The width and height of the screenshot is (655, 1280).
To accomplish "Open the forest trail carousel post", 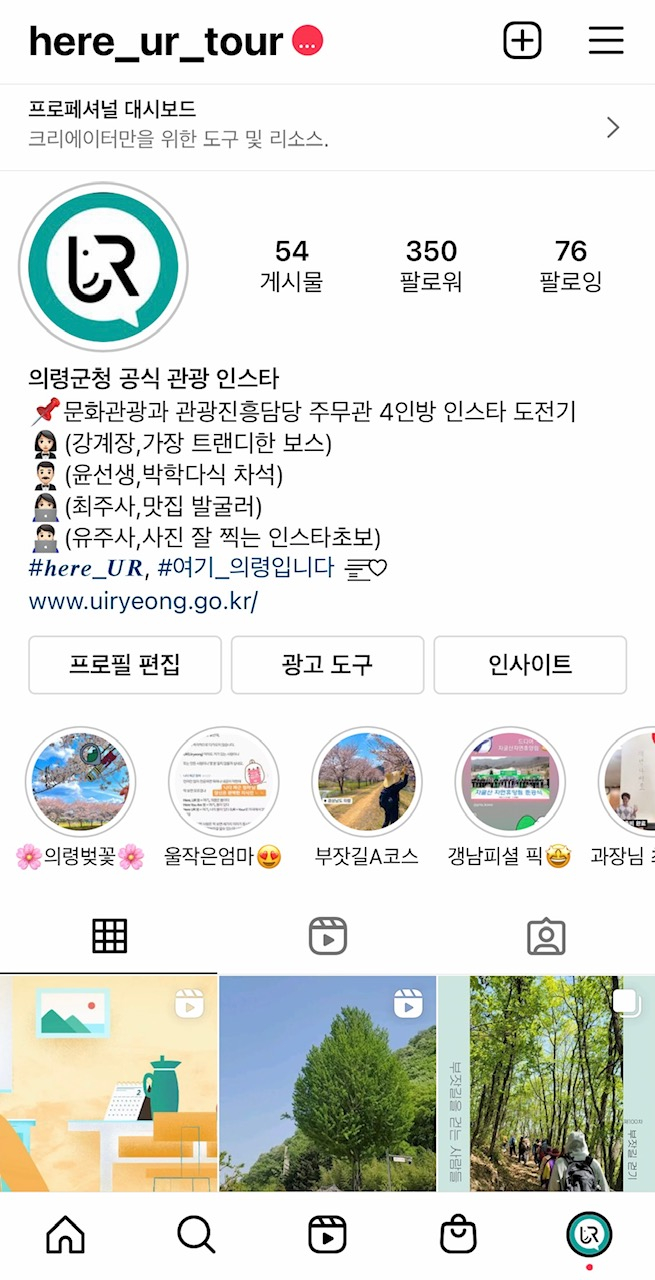I will (x=546, y=1084).
